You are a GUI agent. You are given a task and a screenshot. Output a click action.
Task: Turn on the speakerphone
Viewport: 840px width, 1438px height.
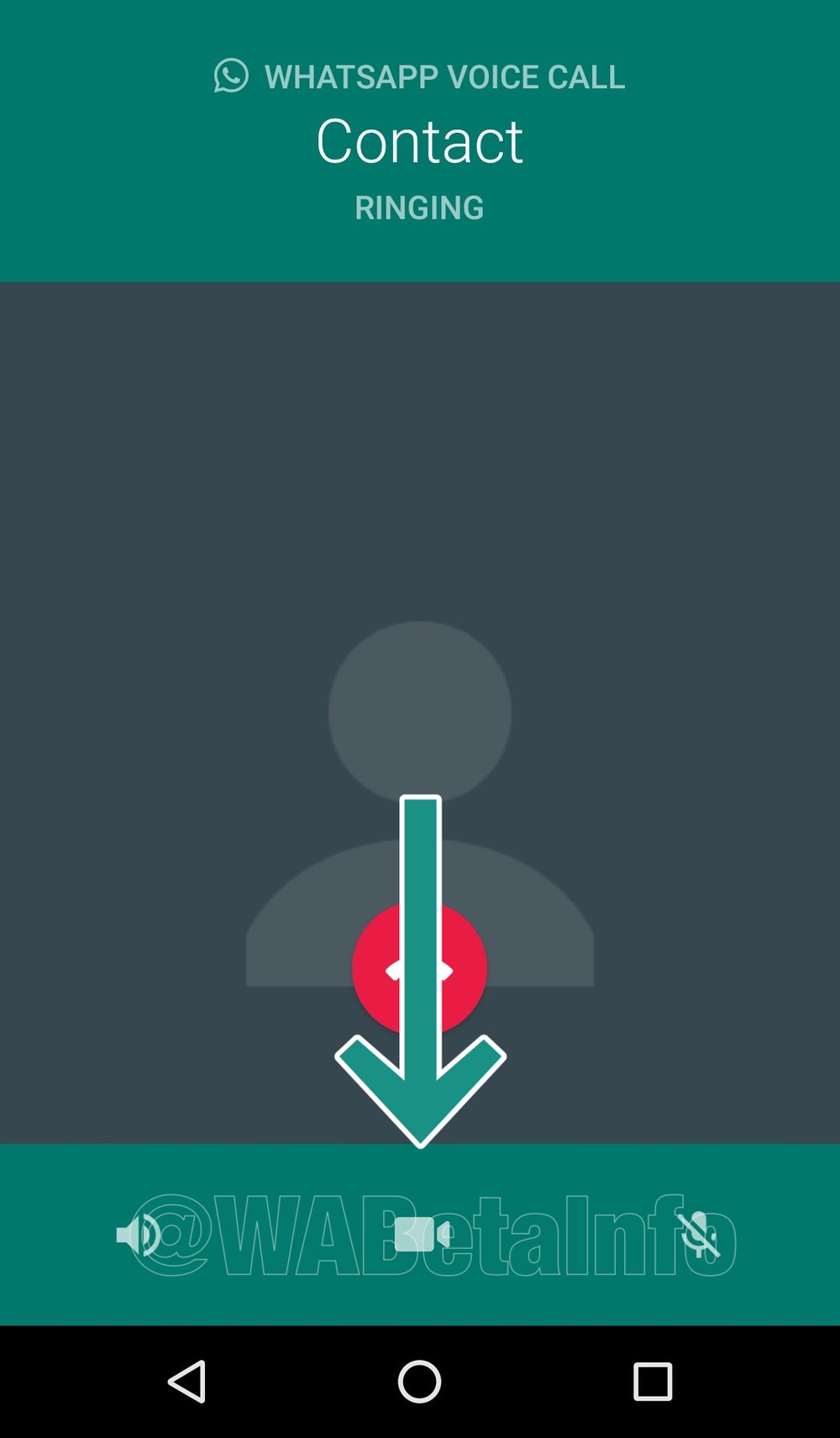(139, 1235)
